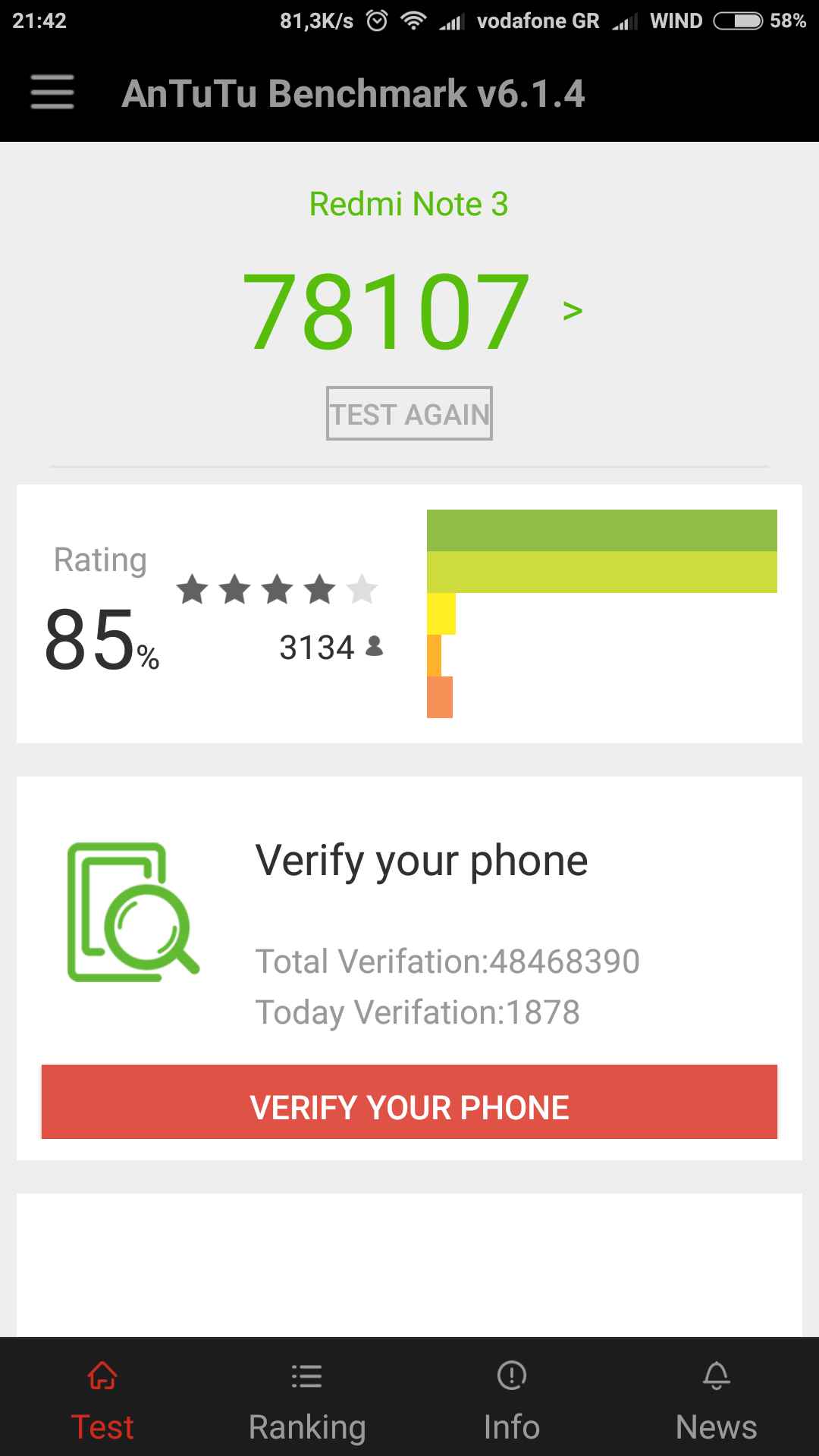Viewport: 819px width, 1456px height.
Task: Switch to the Test tab
Action: [x=102, y=1401]
